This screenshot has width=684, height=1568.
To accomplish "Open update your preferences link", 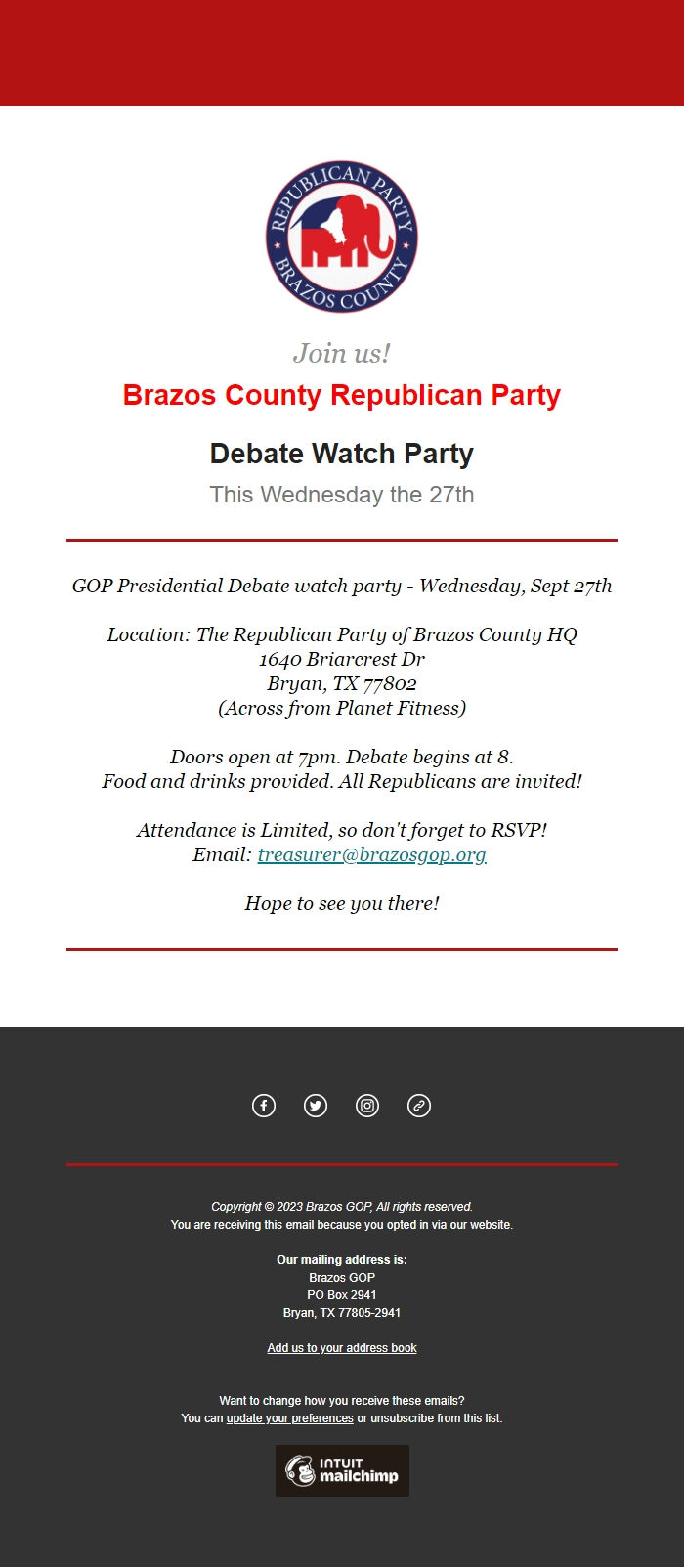I will tap(289, 1418).
